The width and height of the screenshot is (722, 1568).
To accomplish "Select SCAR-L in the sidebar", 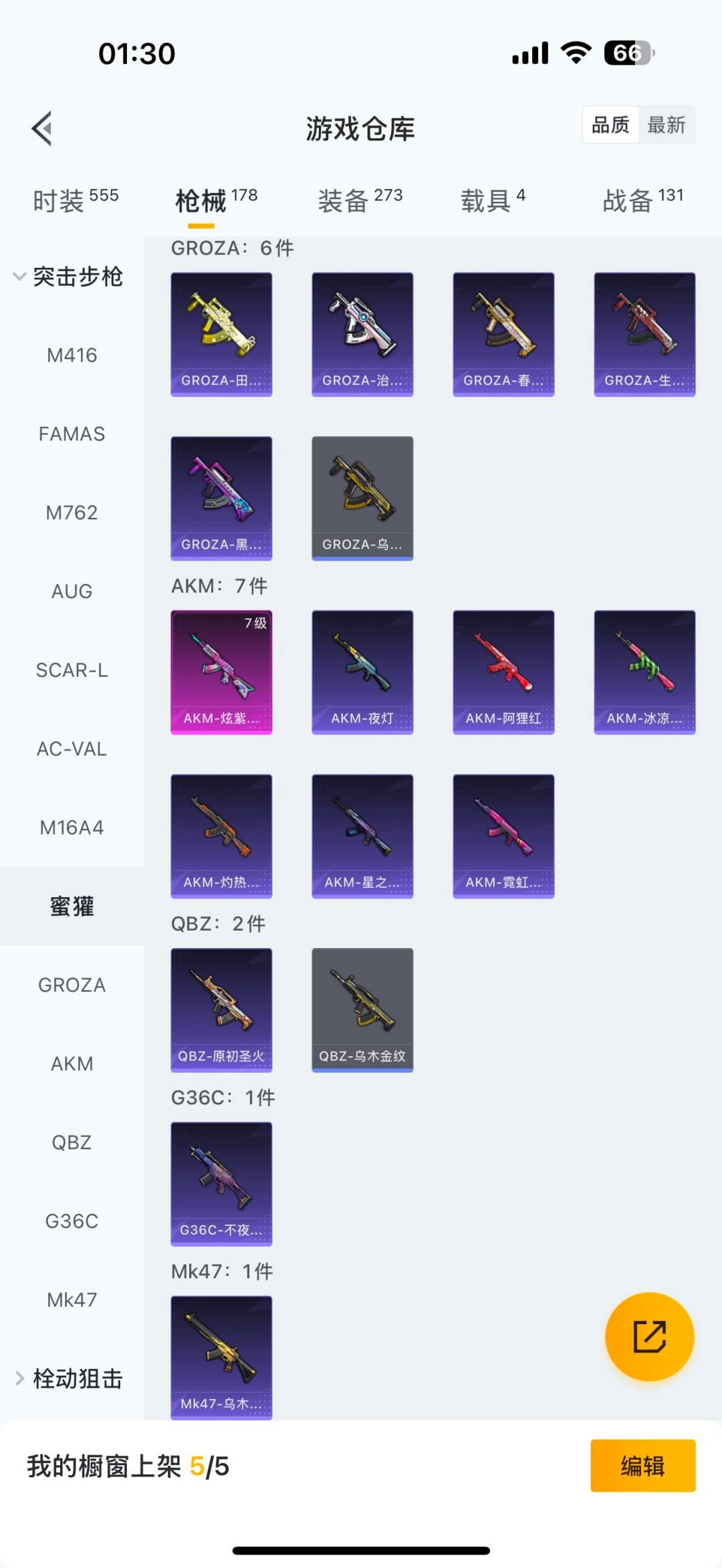I will coord(72,670).
